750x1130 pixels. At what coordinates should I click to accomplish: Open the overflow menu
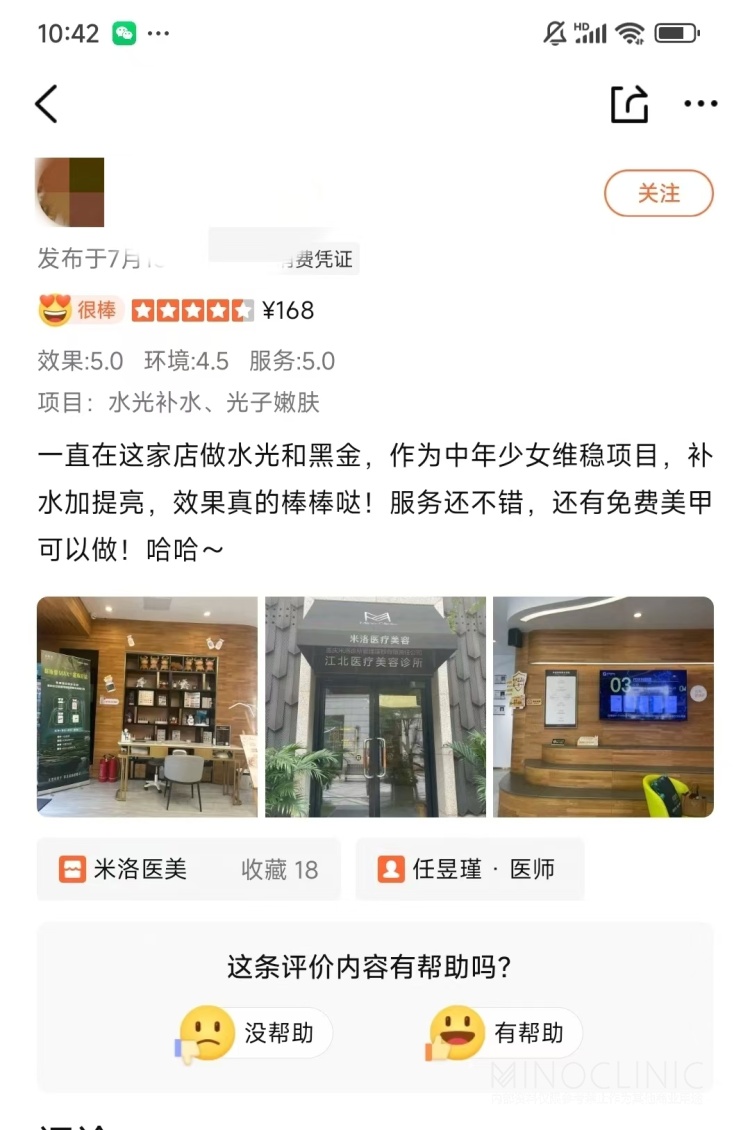[700, 104]
